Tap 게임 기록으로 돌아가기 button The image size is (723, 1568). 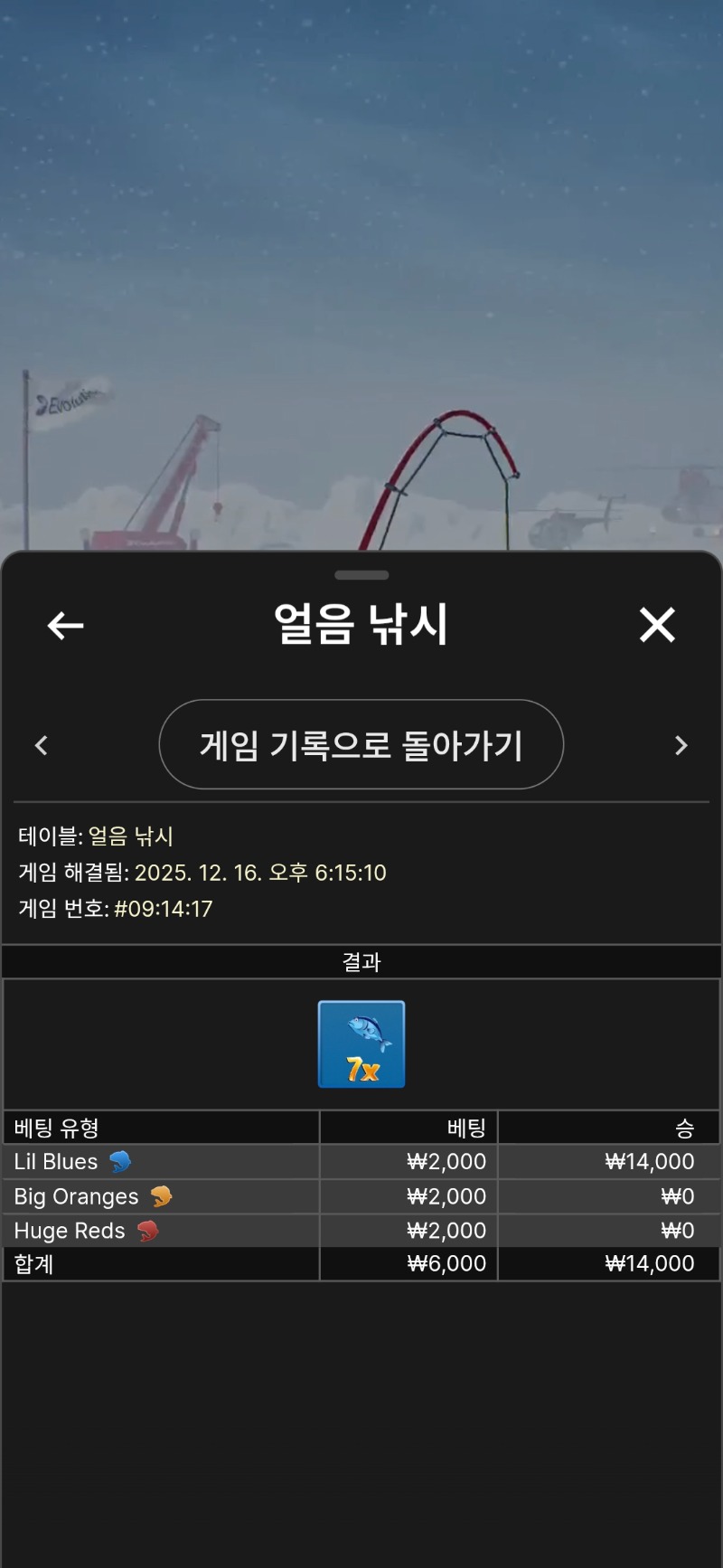click(x=361, y=744)
